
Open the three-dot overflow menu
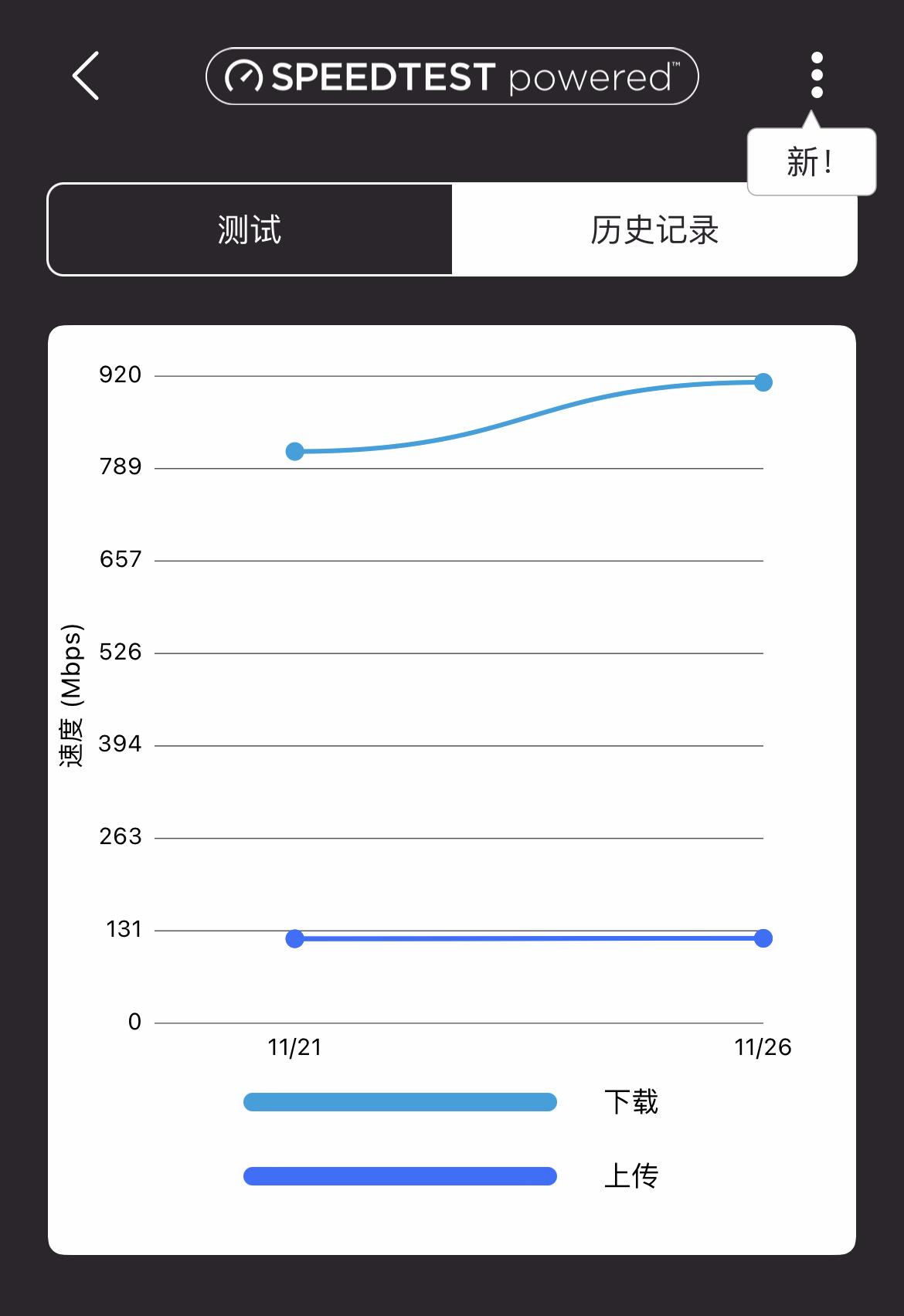[x=815, y=76]
